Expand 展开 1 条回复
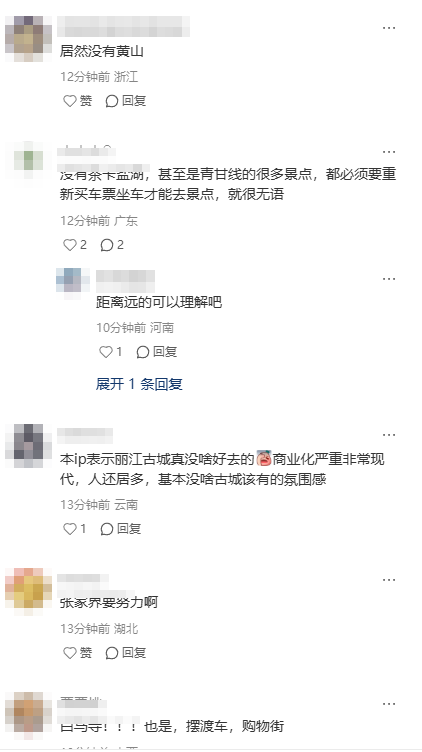Image resolution: width=422 pixels, height=752 pixels. (139, 384)
